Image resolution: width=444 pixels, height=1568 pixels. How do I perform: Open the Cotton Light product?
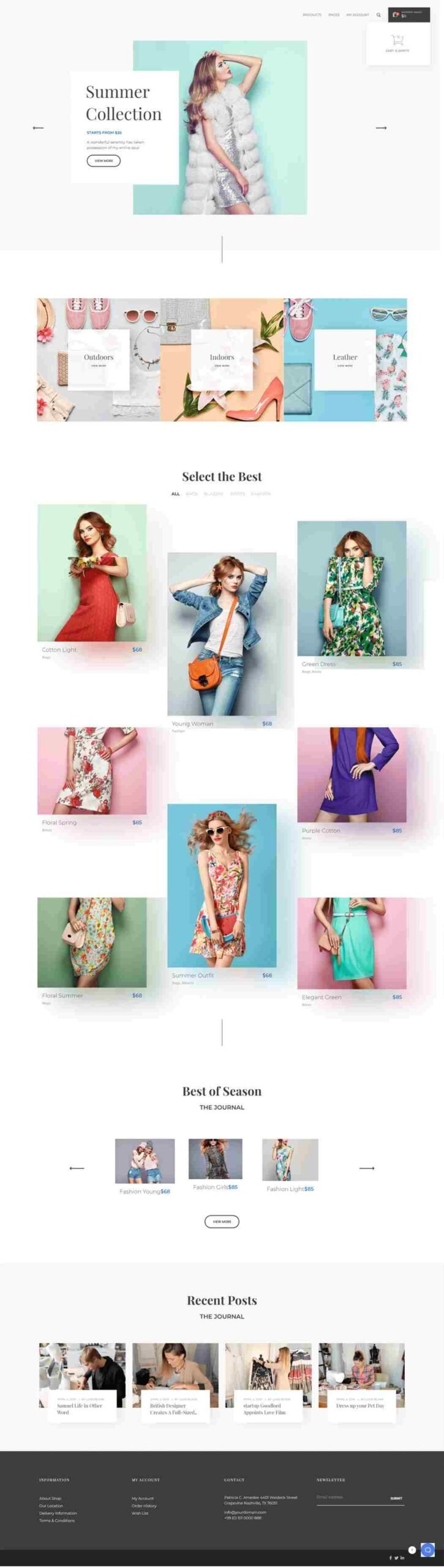[92, 573]
